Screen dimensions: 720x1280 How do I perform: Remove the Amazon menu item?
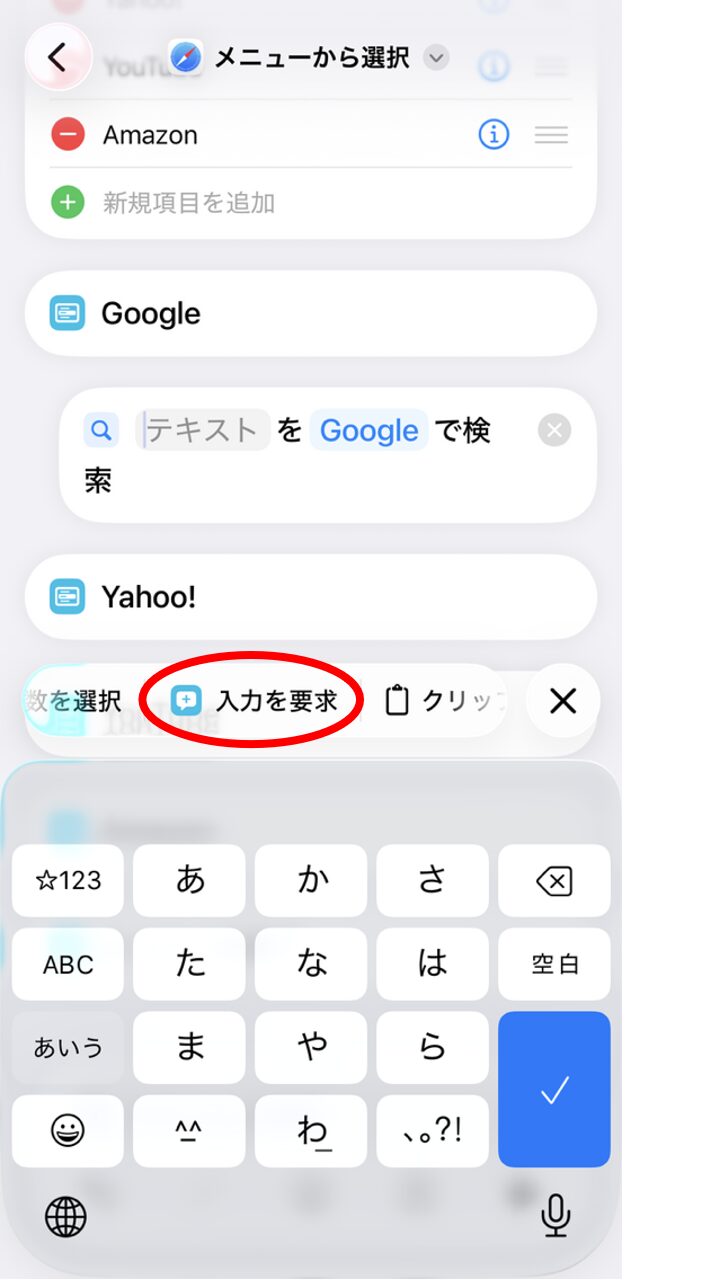click(68, 134)
